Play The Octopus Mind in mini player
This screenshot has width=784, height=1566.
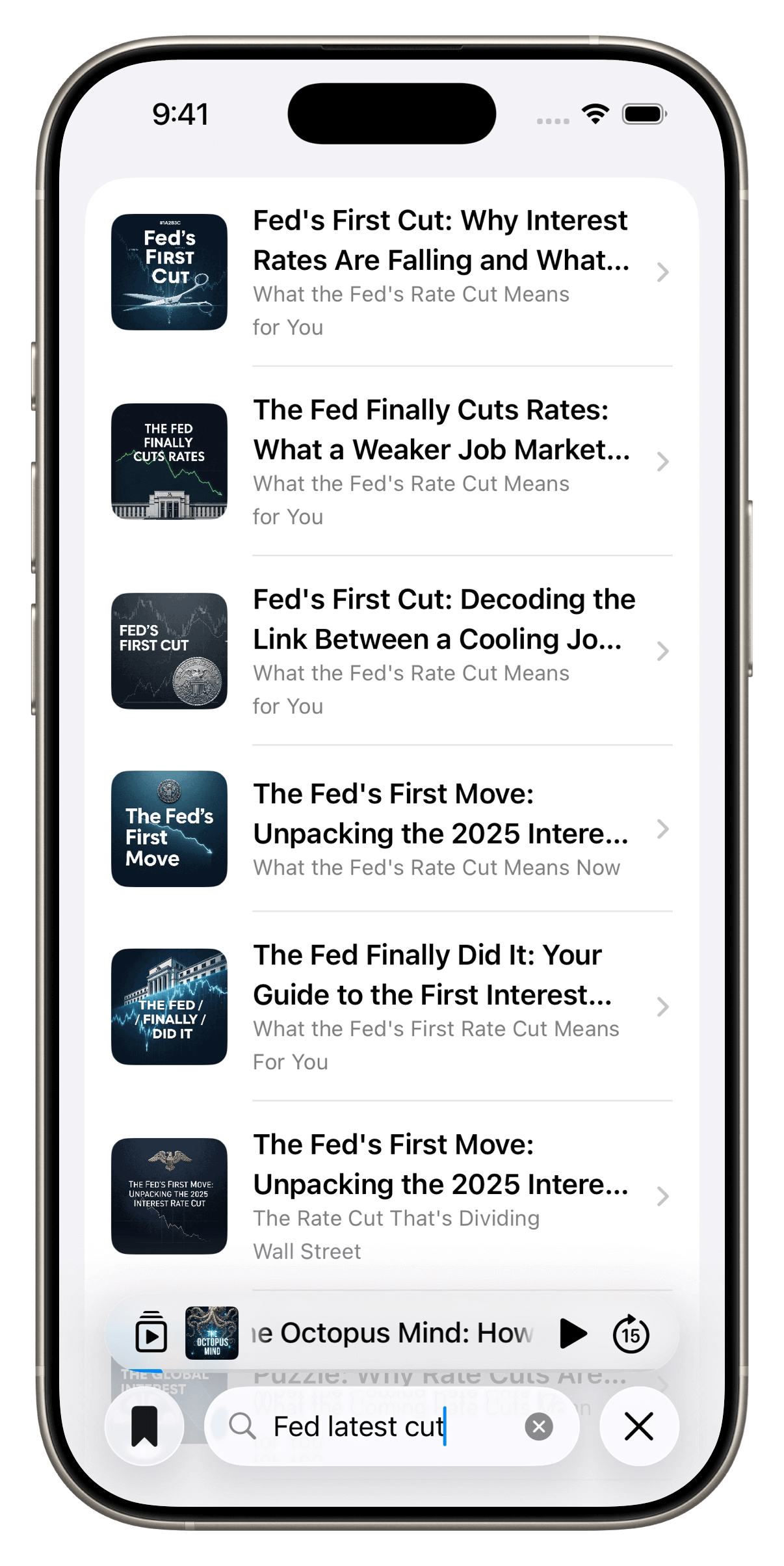pyautogui.click(x=573, y=1334)
